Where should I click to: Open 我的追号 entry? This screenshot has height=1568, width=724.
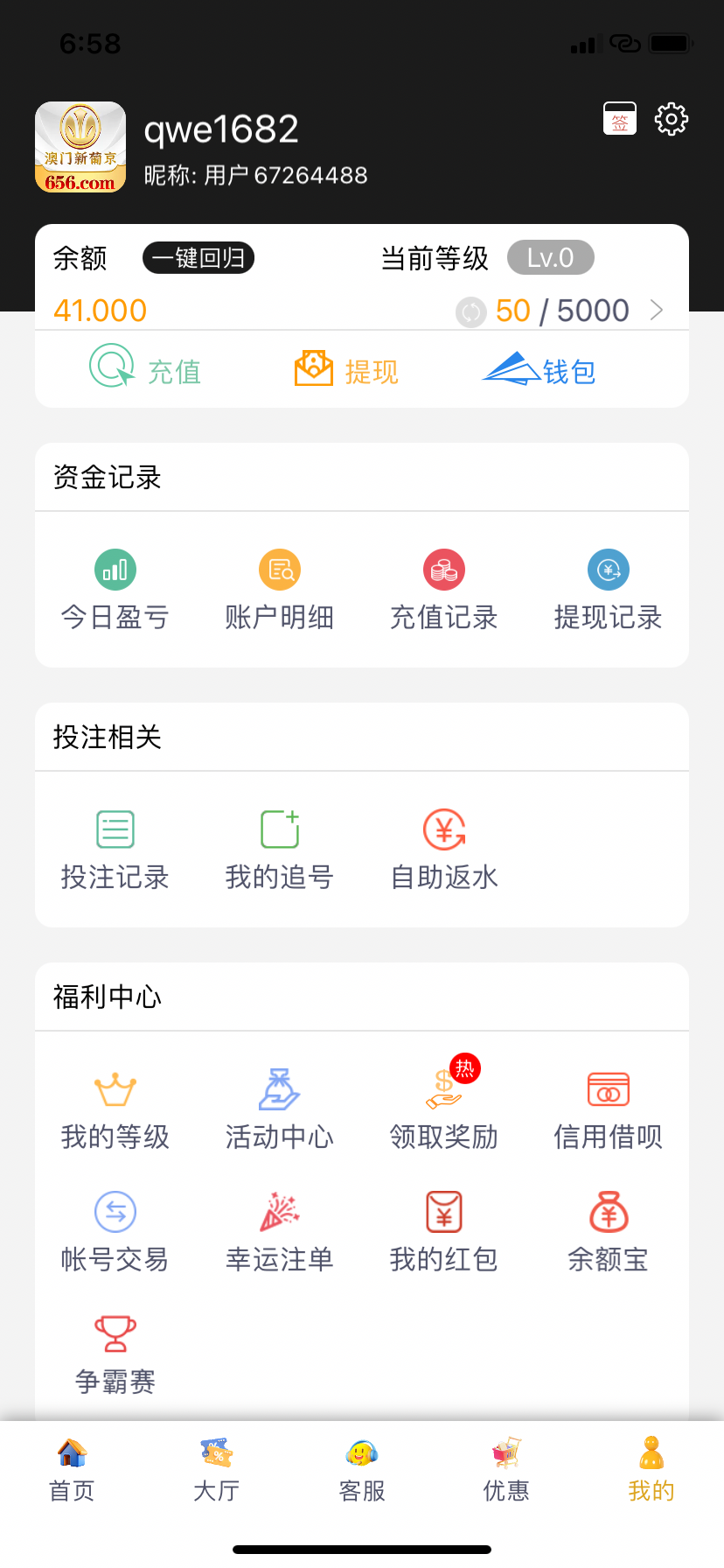coord(279,850)
